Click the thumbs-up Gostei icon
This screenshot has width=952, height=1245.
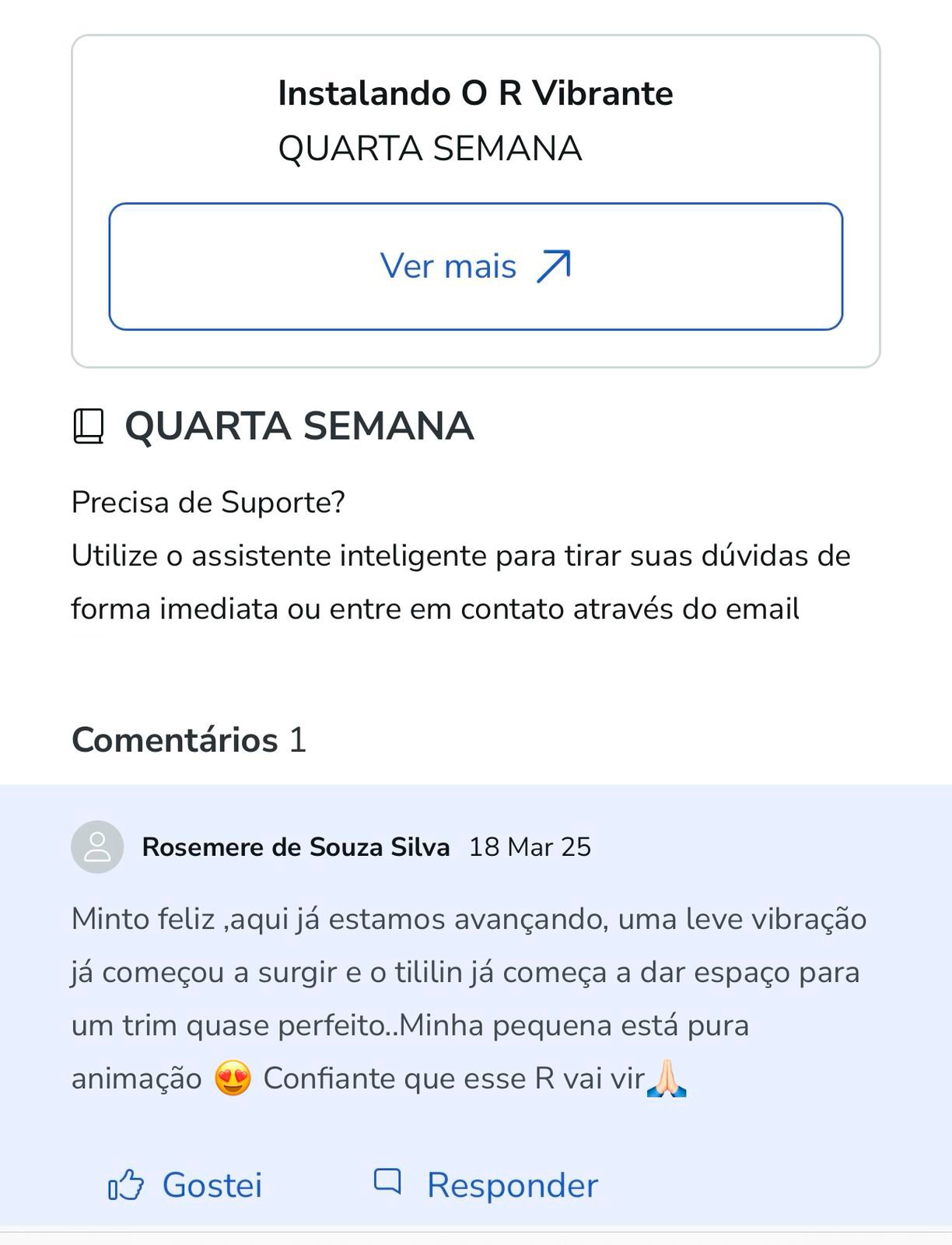click(x=127, y=1186)
